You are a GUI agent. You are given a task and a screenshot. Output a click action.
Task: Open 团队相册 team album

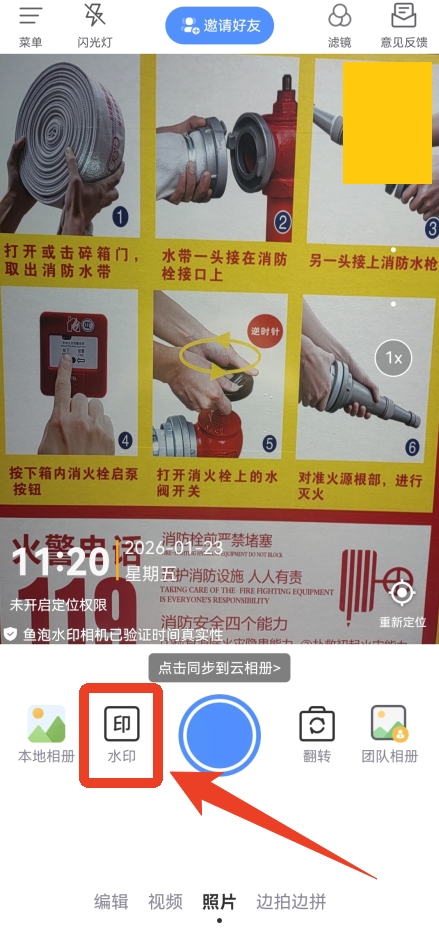390,734
